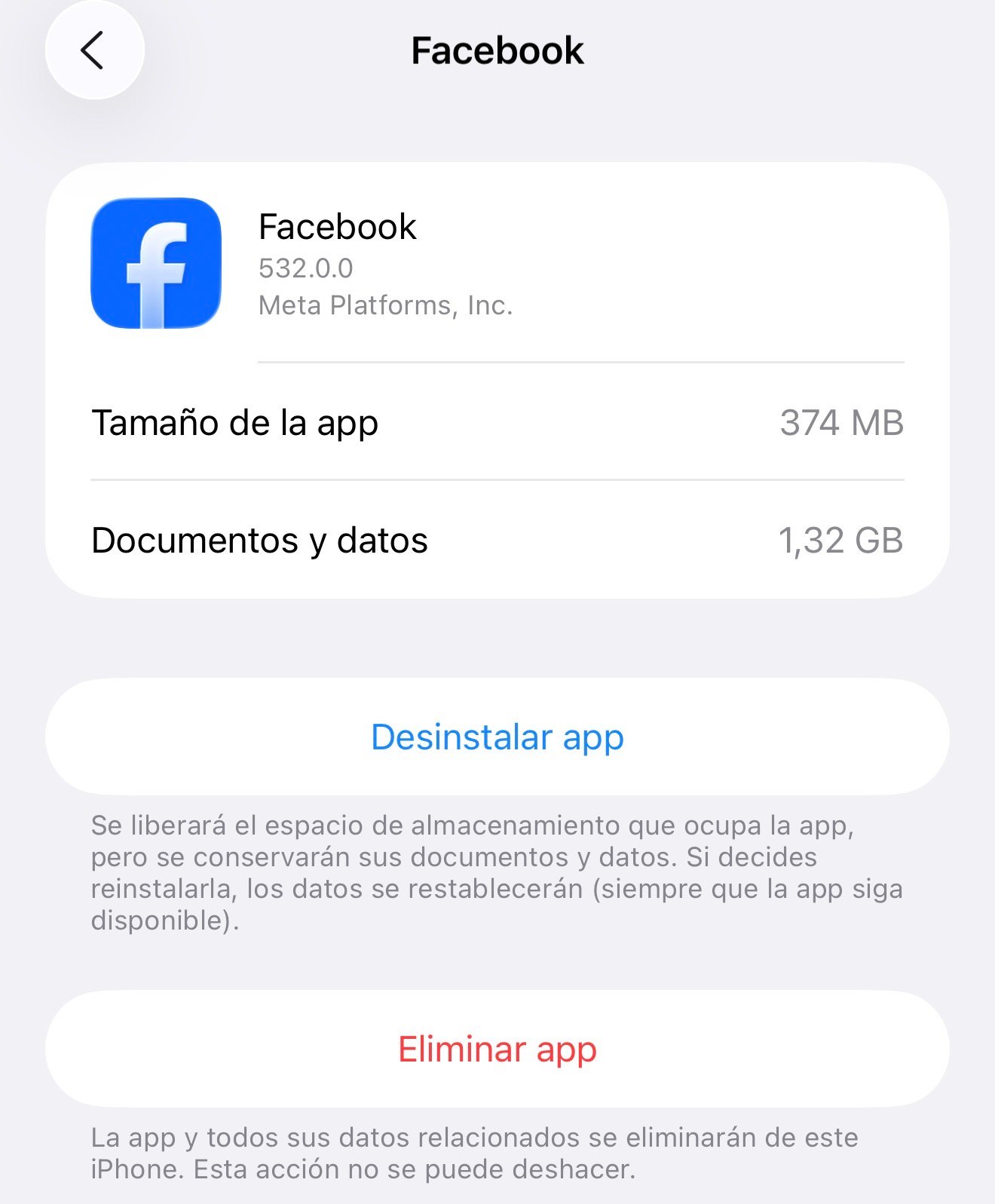
Task: Tap Desinstalar app to offload Facebook
Action: (x=497, y=737)
